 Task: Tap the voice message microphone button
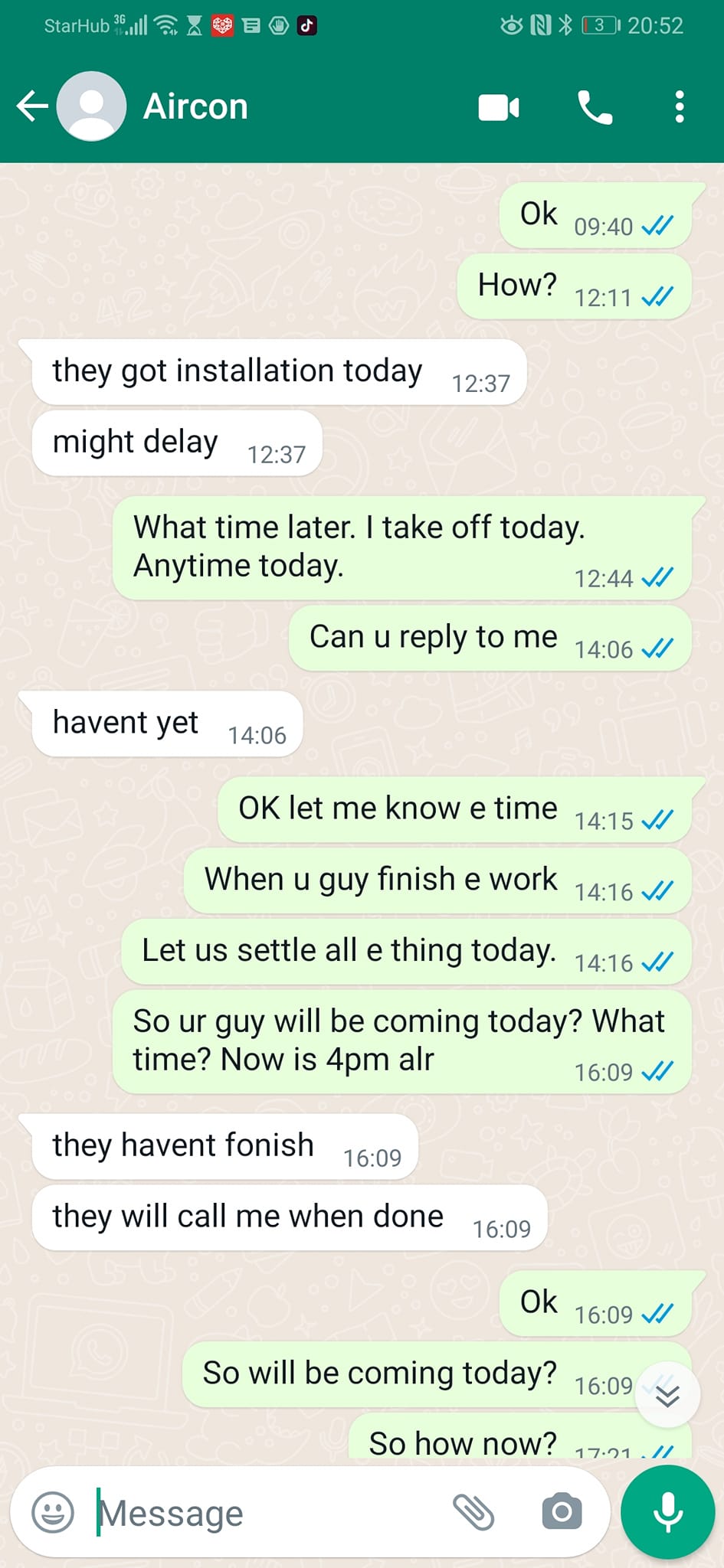click(x=668, y=1512)
